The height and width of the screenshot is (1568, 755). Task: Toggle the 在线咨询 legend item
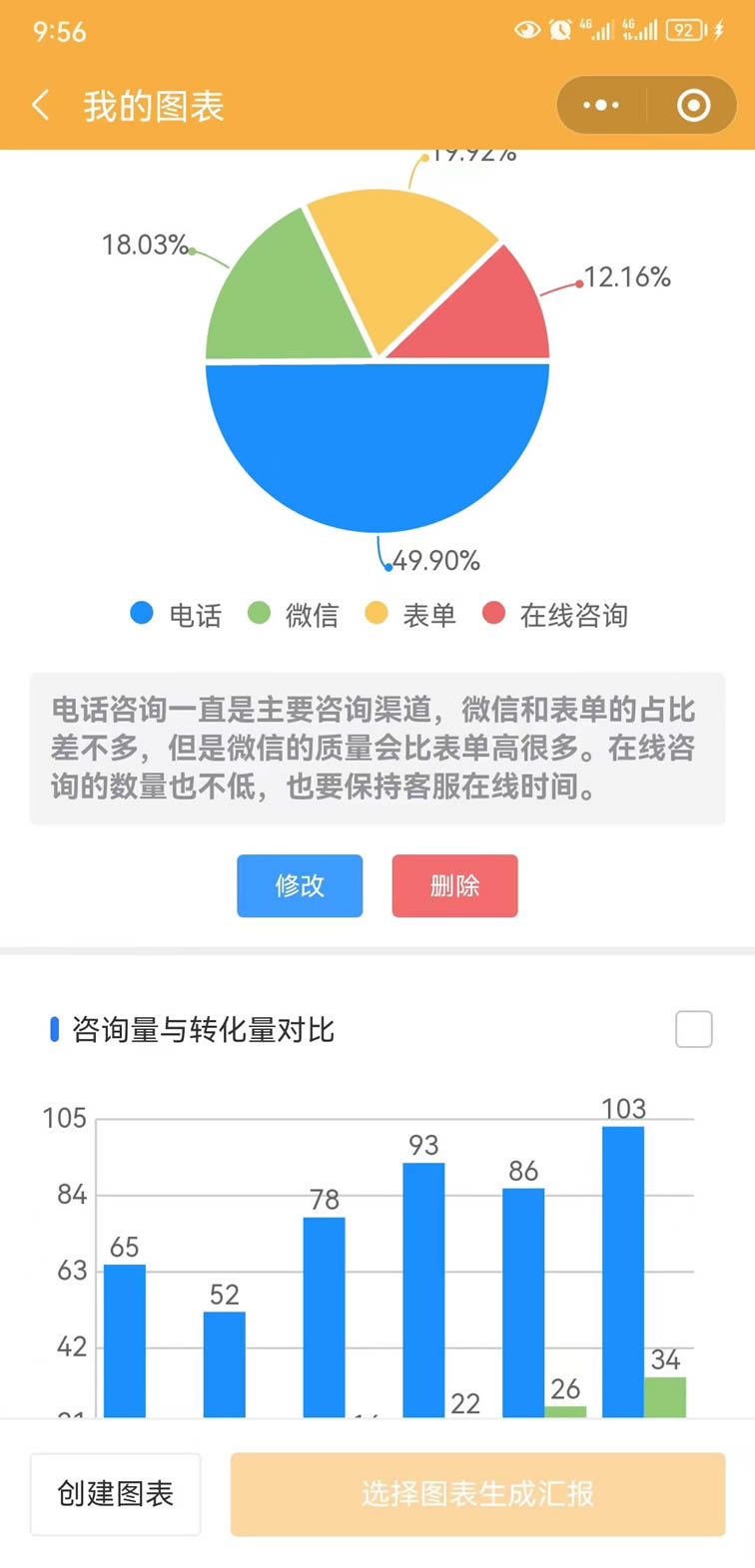pos(555,615)
